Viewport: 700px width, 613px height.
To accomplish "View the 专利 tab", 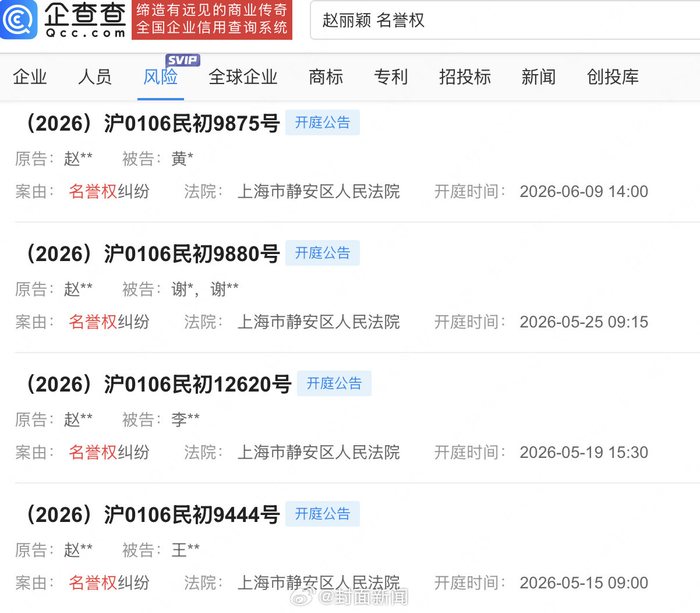I will click(391, 77).
